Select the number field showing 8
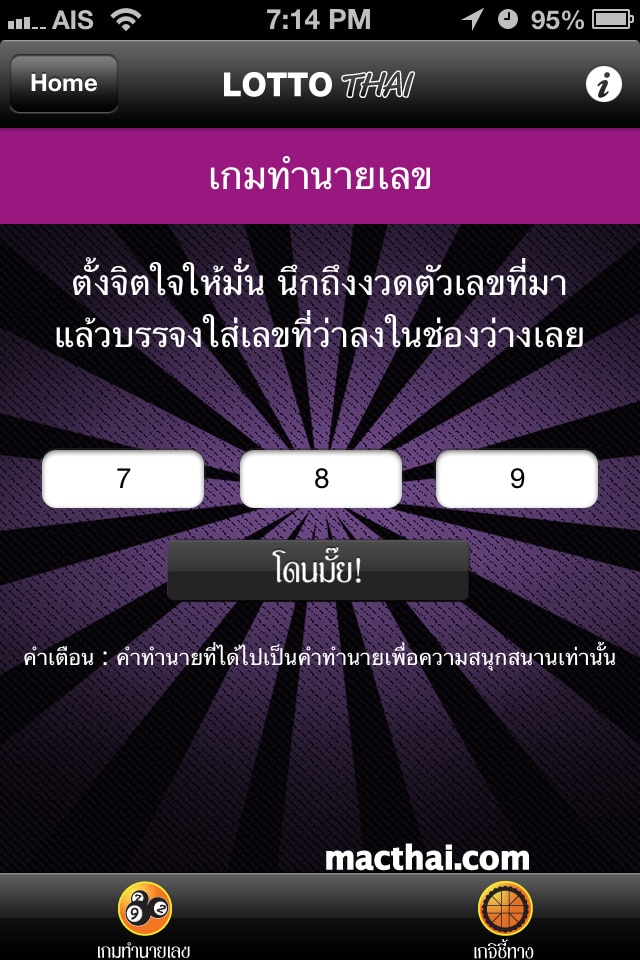 point(321,479)
